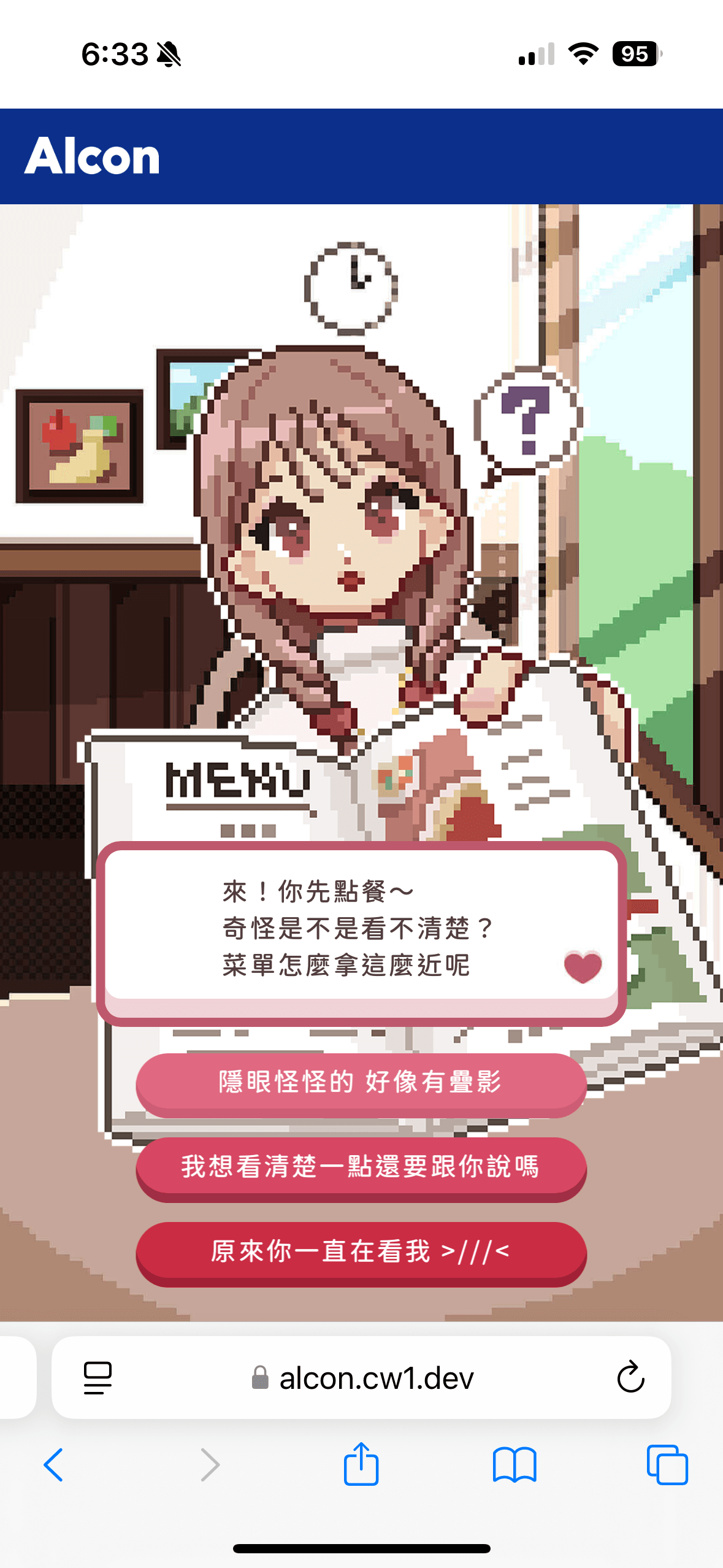Reload the page in Safari

630,1378
